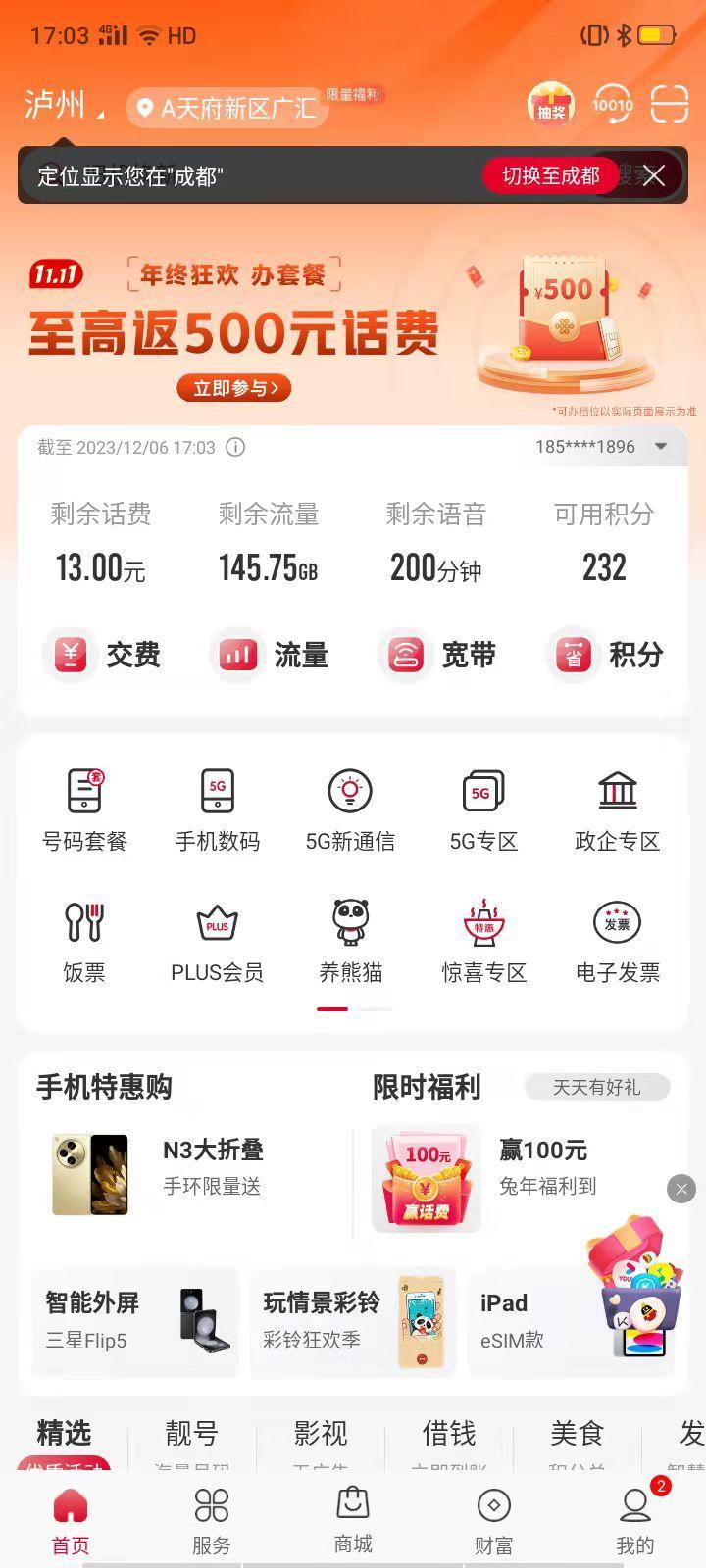Tap 立即参与 on the 11.11 banner
This screenshot has width=706, height=1568.
point(234,388)
